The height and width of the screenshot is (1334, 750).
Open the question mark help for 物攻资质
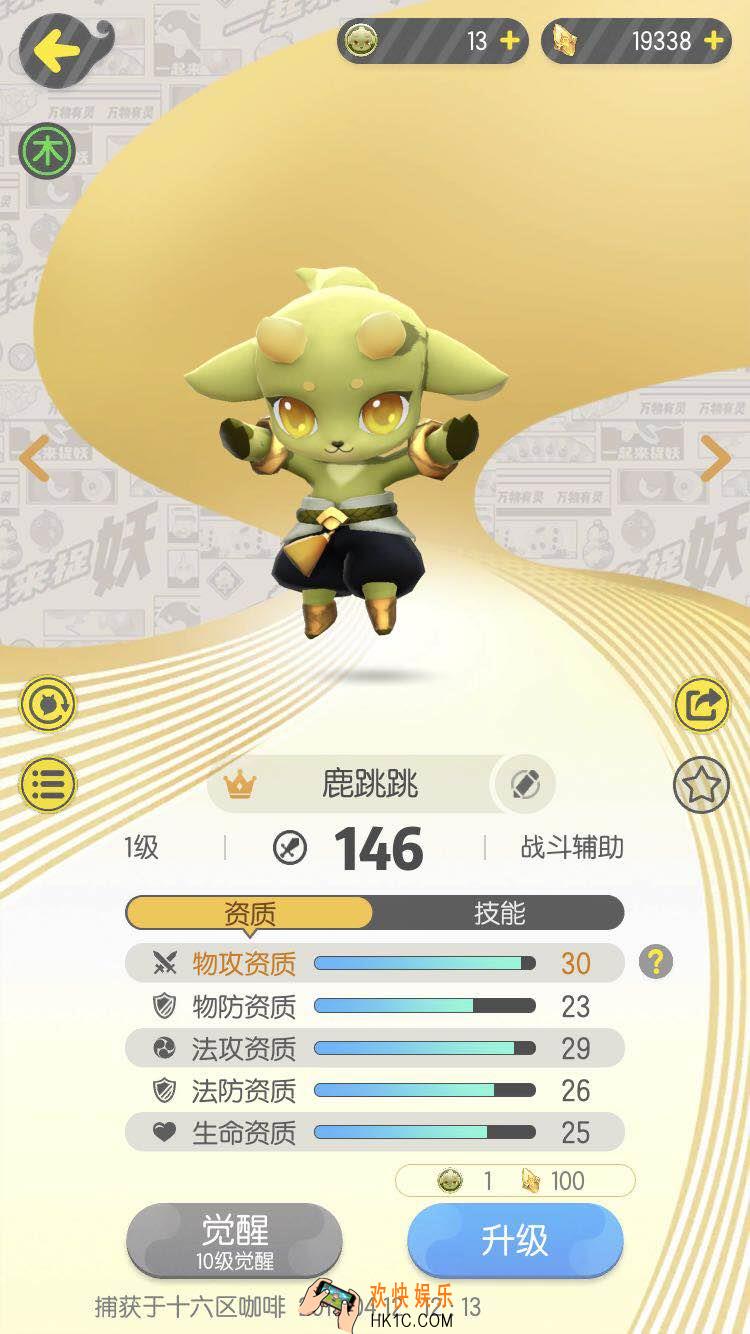click(656, 962)
